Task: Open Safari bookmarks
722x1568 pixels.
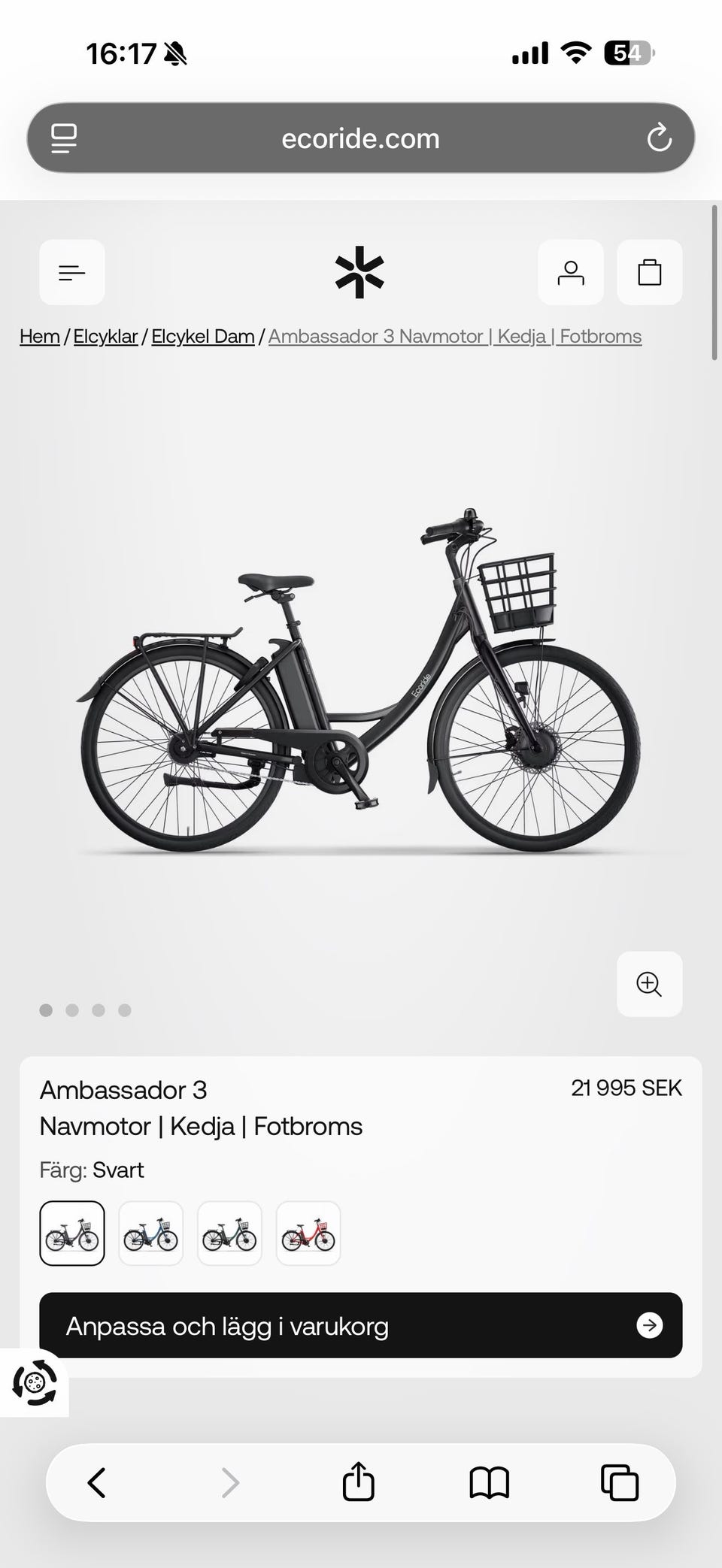Action: click(x=490, y=1483)
